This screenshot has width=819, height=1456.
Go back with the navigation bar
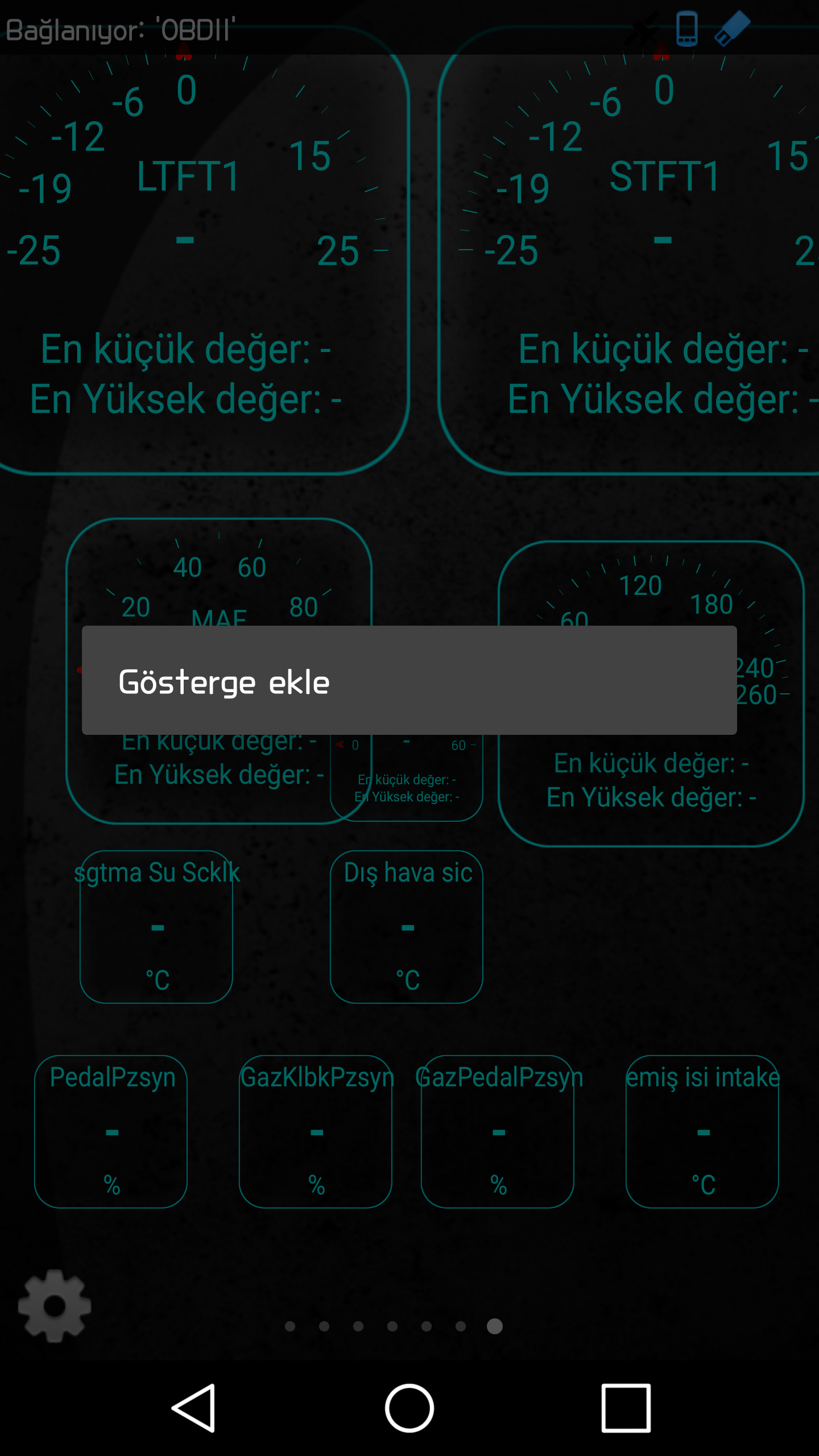tap(194, 1408)
